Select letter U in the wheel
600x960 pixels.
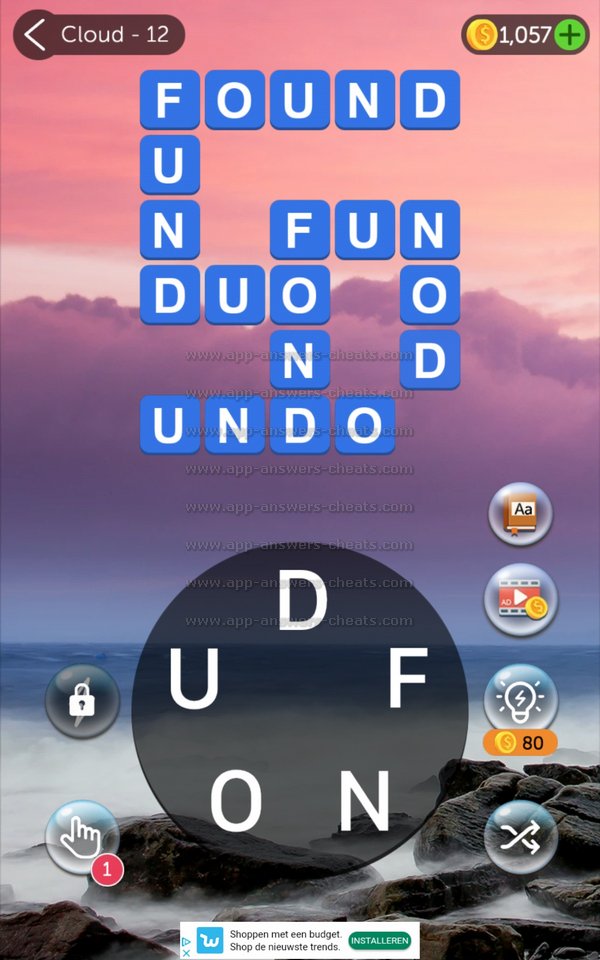click(x=194, y=681)
